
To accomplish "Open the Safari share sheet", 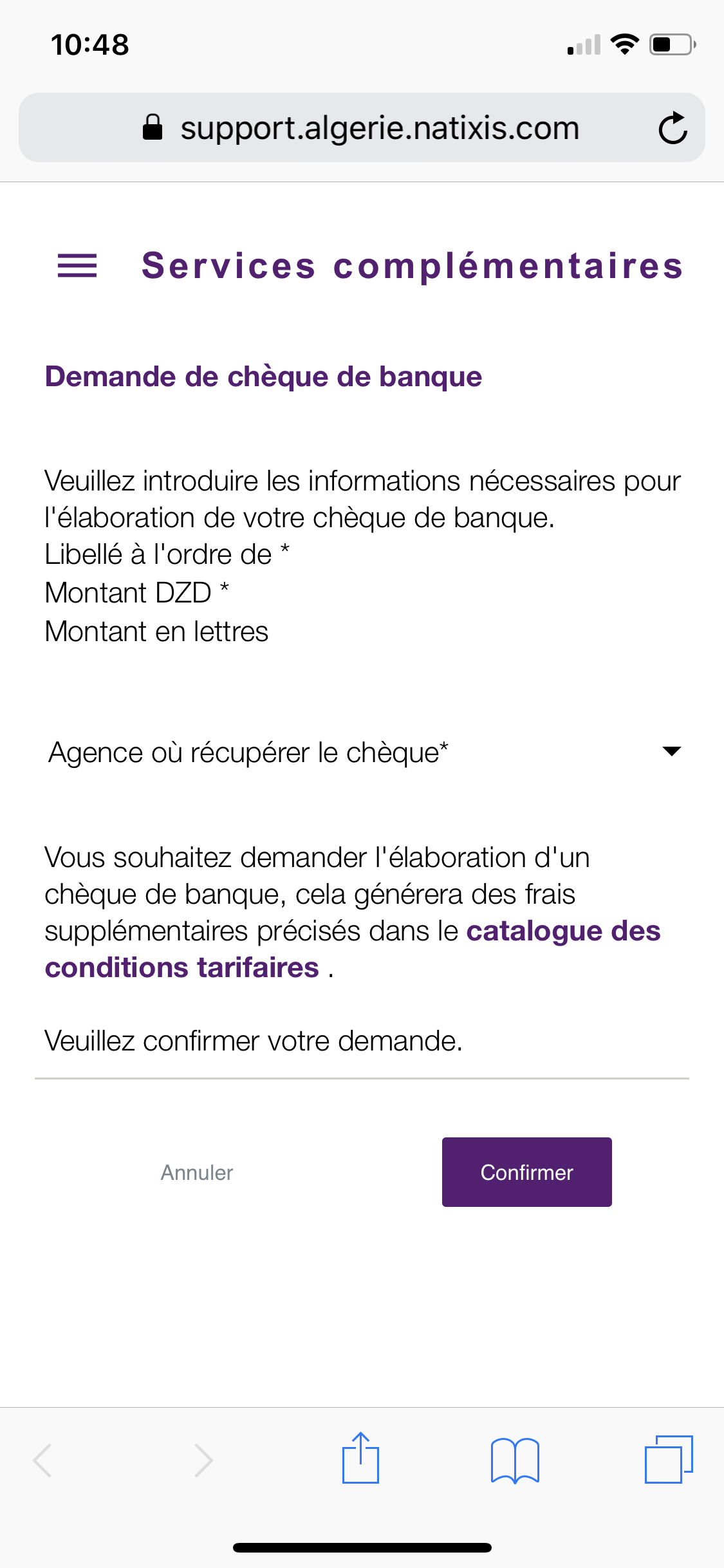I will [360, 1459].
